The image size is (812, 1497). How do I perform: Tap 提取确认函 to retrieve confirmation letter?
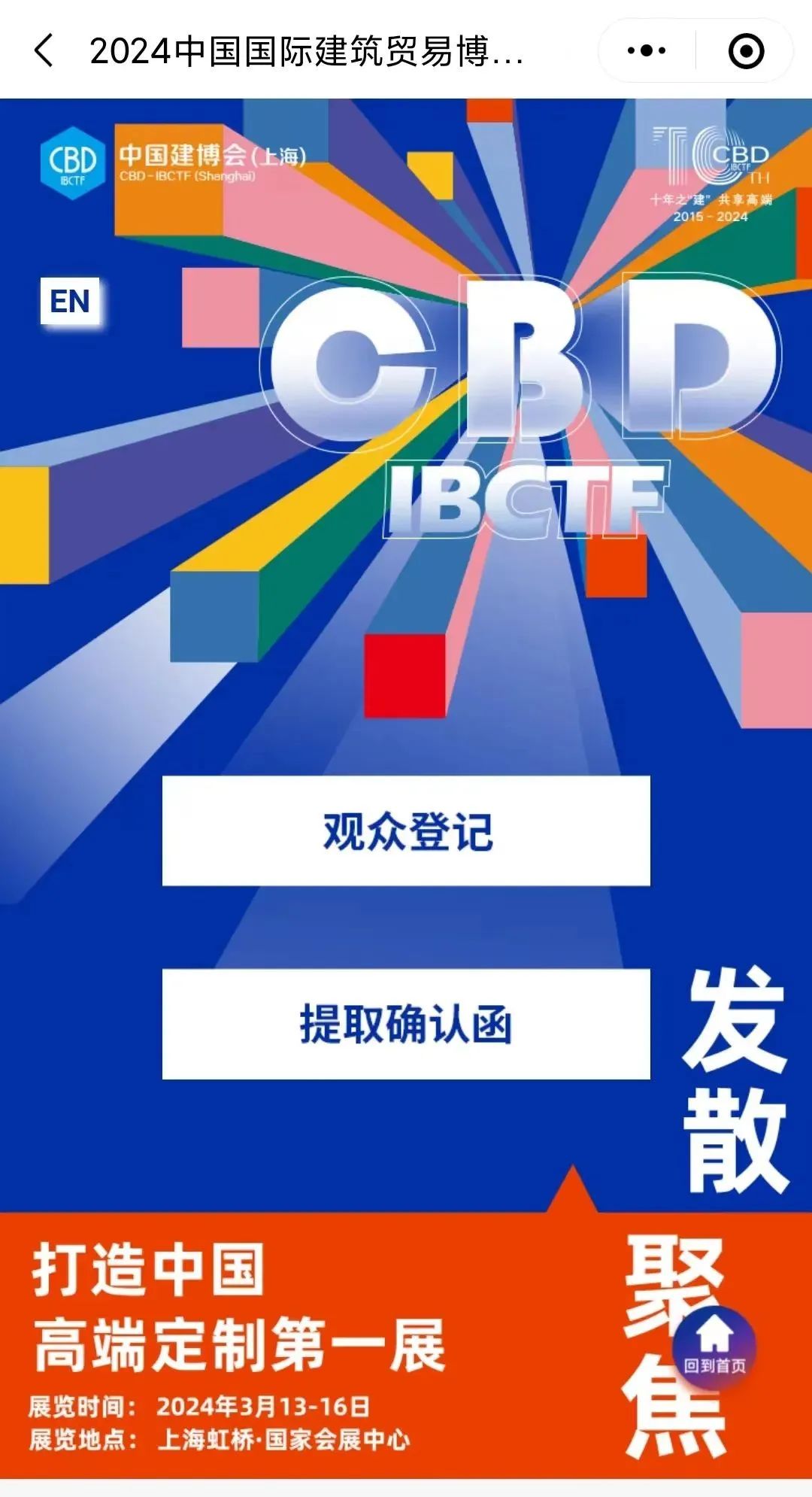[406, 1024]
